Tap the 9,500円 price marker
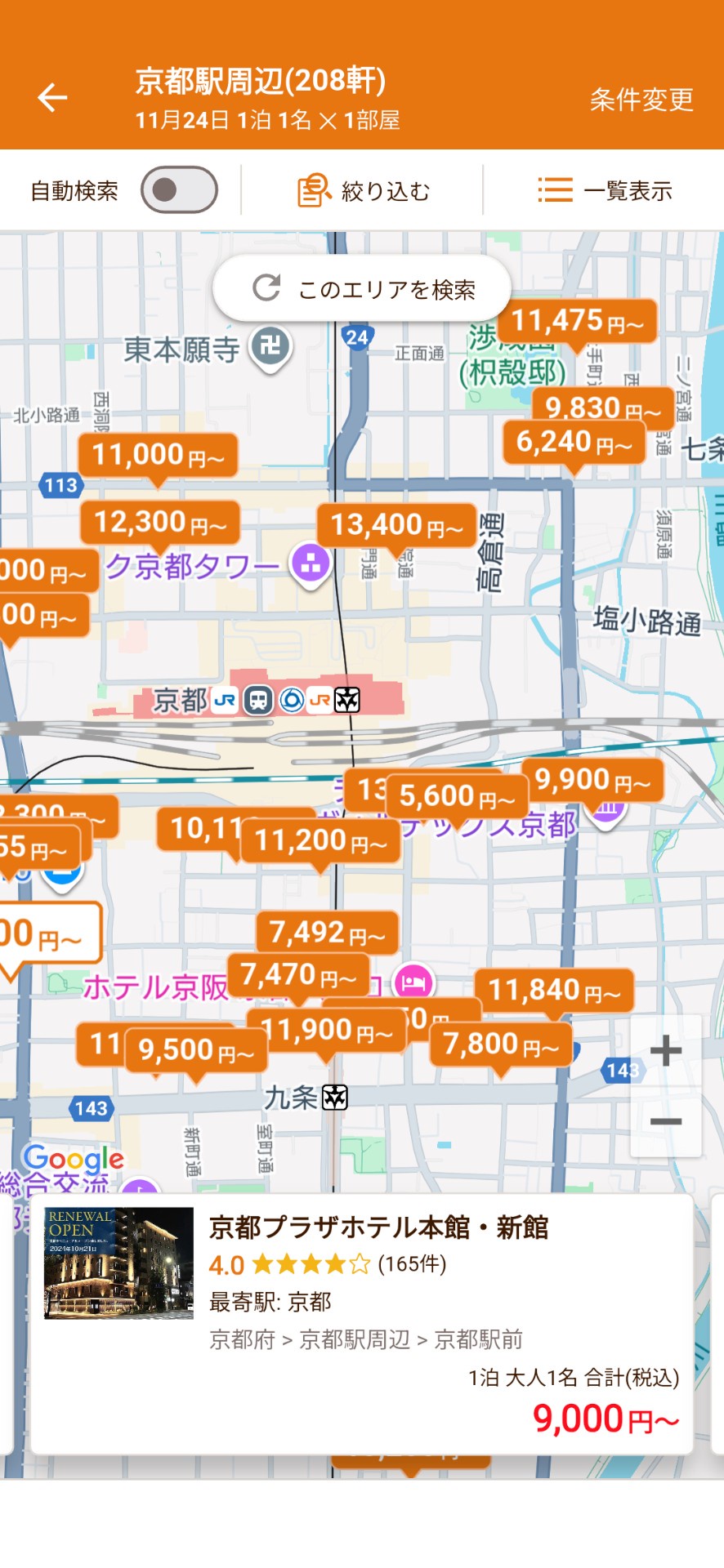The height and width of the screenshot is (1568, 724). coord(196,1051)
